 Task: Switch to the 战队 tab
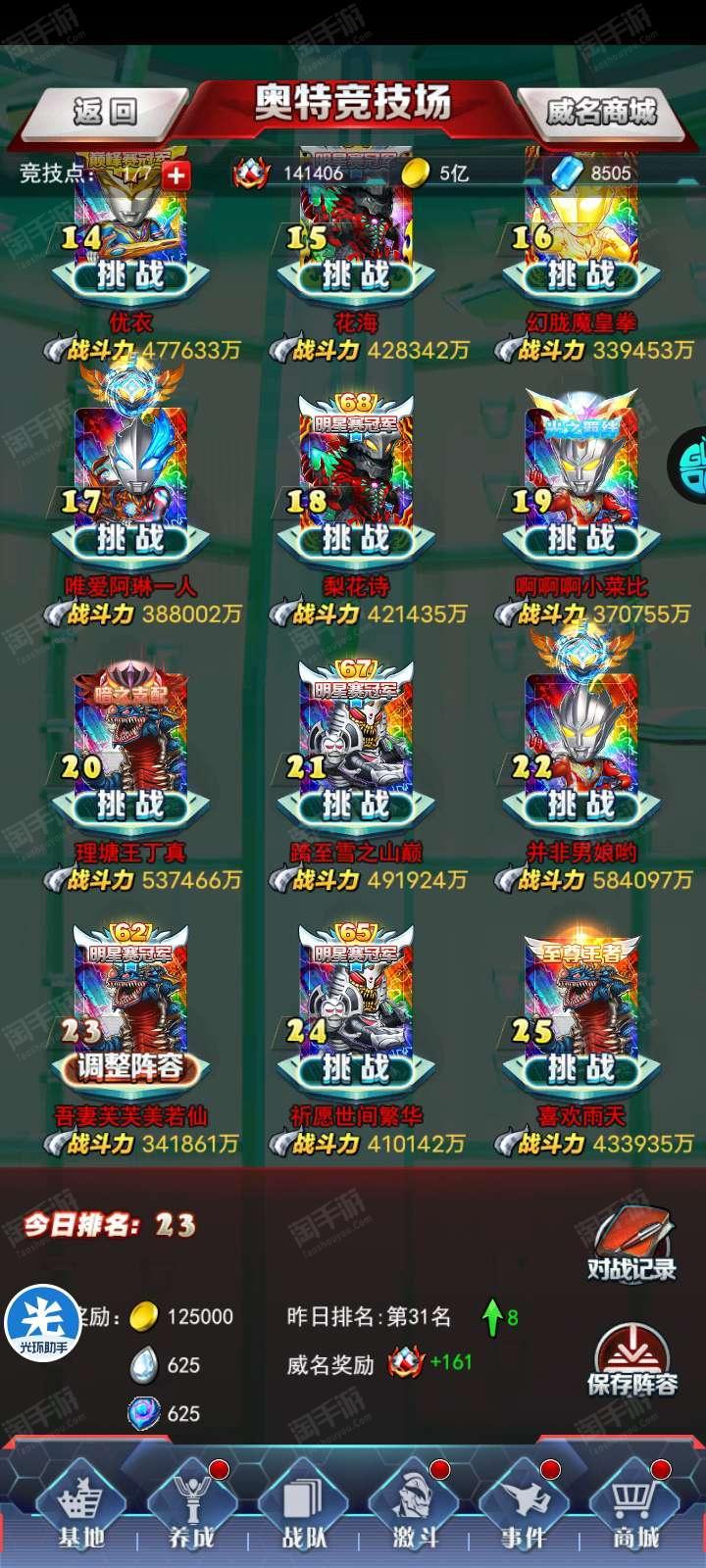click(x=304, y=1509)
